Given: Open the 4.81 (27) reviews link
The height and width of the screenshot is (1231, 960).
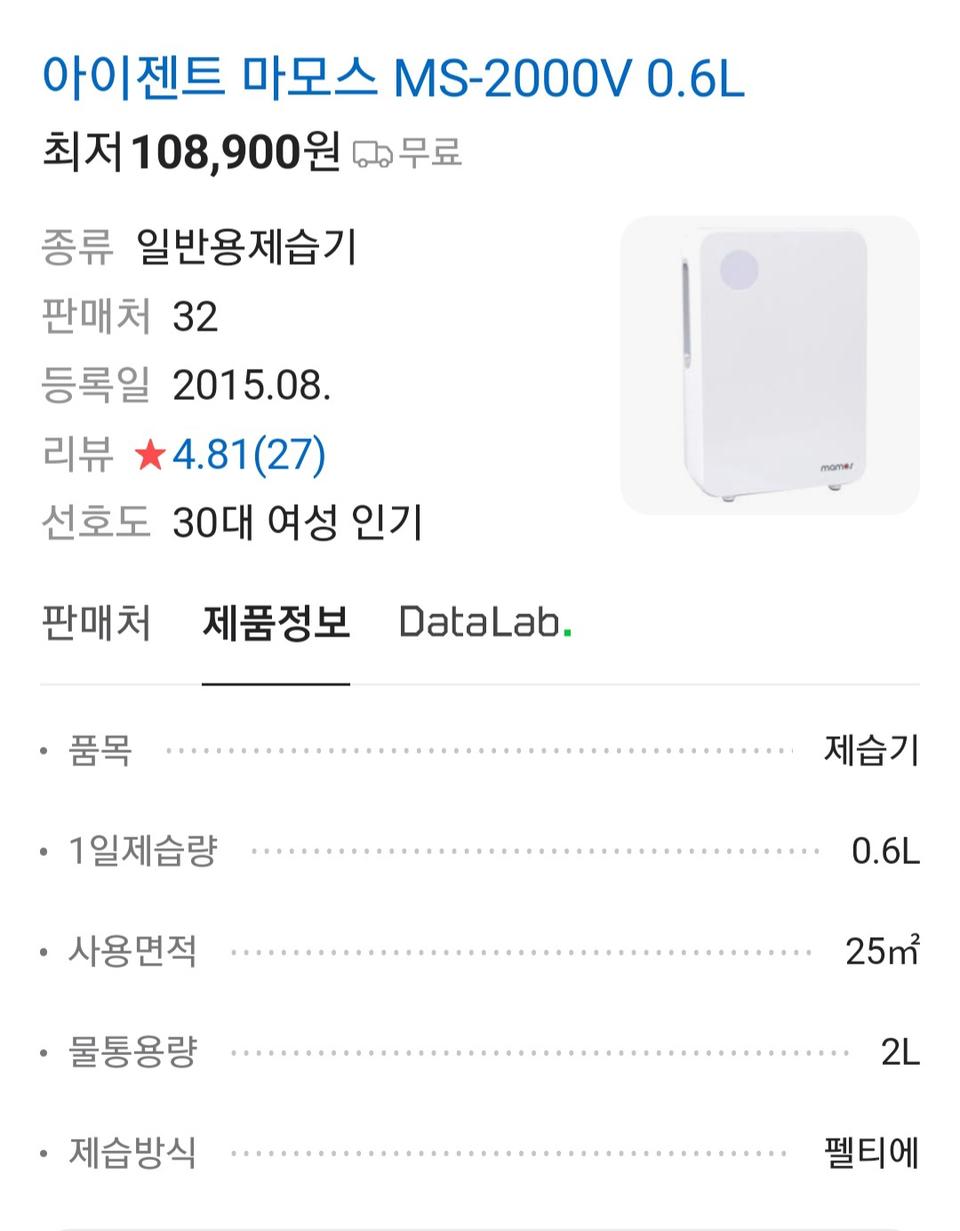Looking at the screenshot, I should point(249,454).
